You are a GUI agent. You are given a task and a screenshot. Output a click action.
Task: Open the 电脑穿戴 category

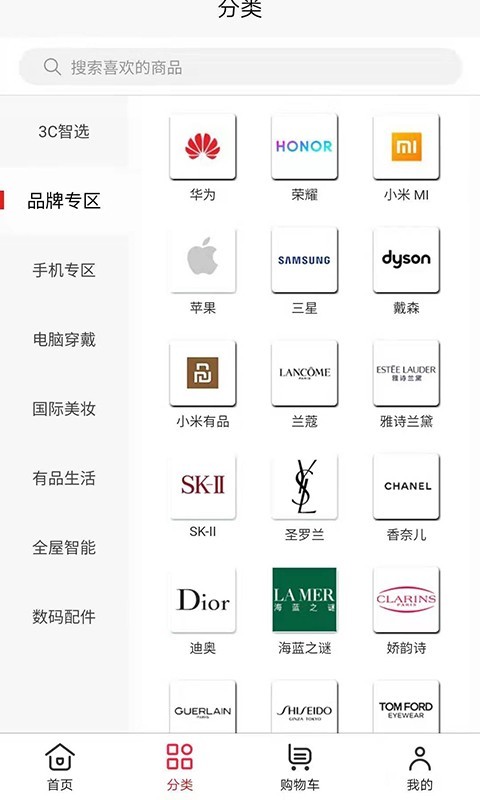64,339
